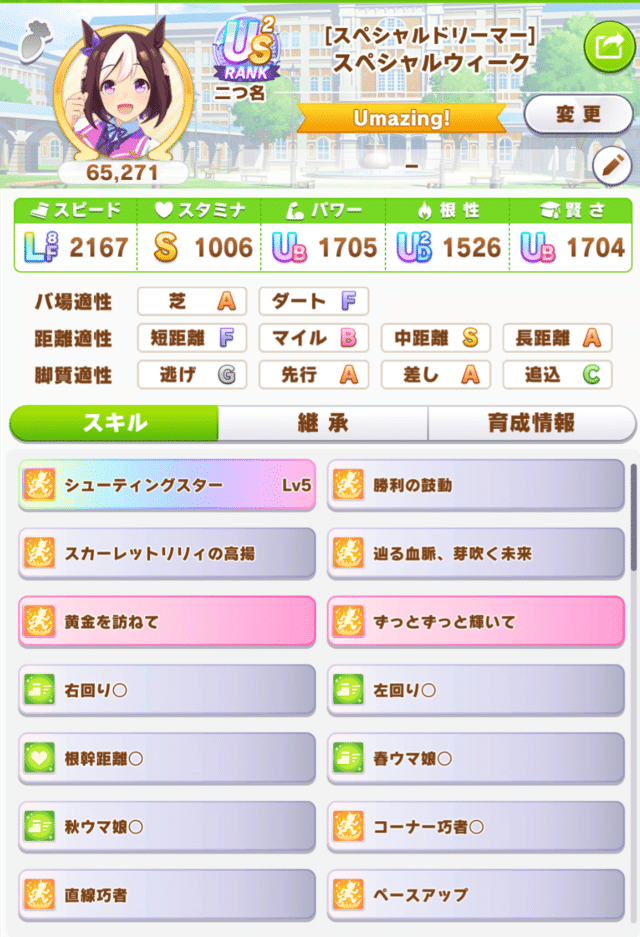Select the ペースアップ skill

tap(476, 894)
